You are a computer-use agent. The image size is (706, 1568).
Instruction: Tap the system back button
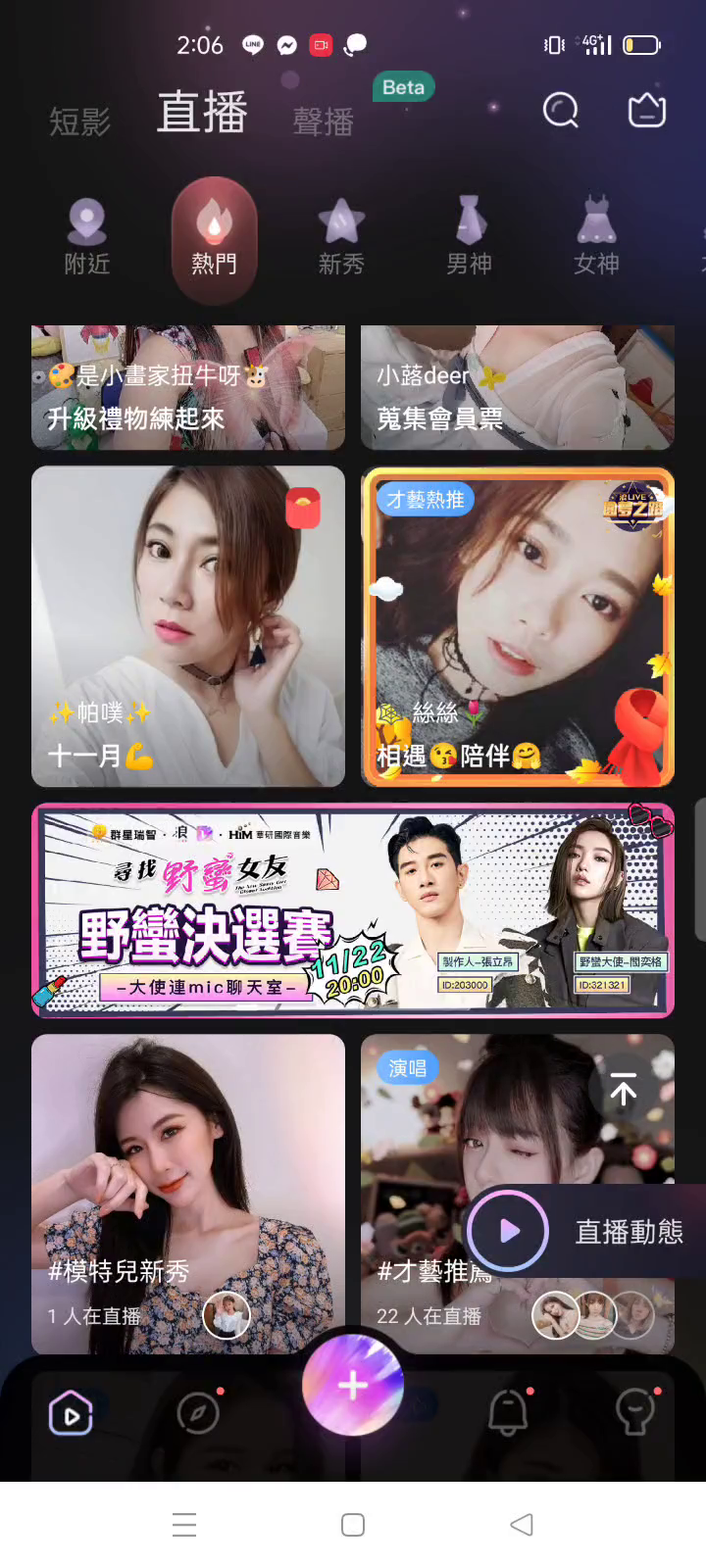coord(522,1525)
